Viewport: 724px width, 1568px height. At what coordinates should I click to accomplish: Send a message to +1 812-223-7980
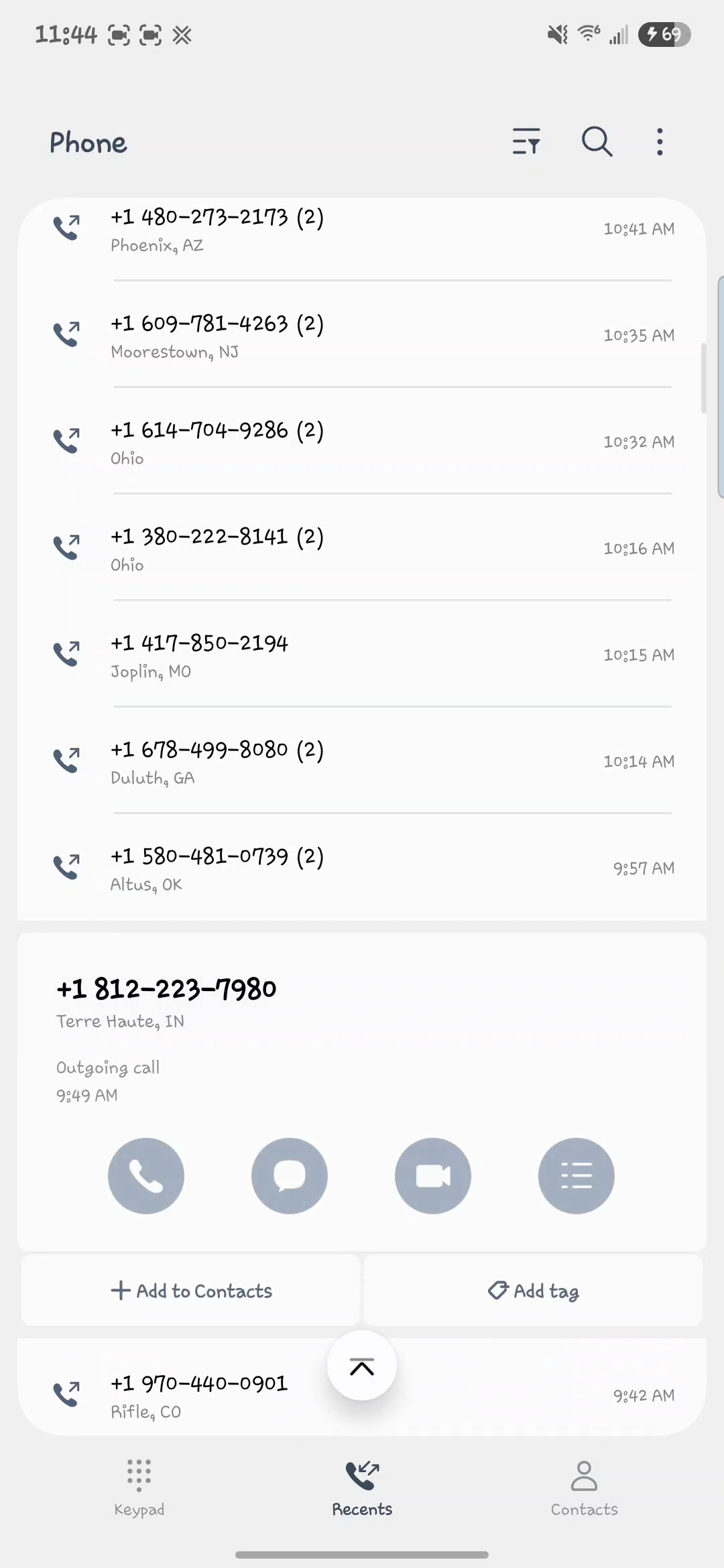tap(290, 1176)
